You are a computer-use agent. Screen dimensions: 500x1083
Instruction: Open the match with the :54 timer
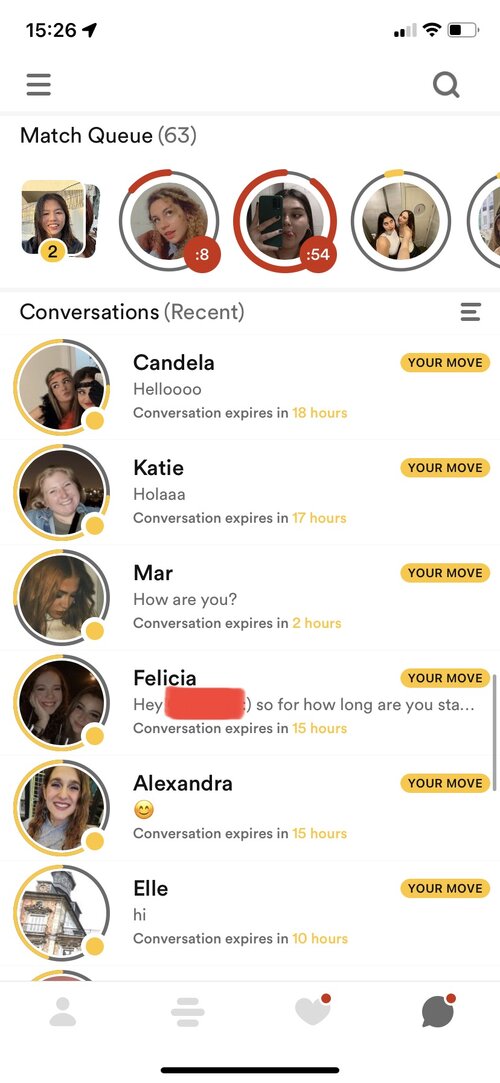(x=285, y=221)
